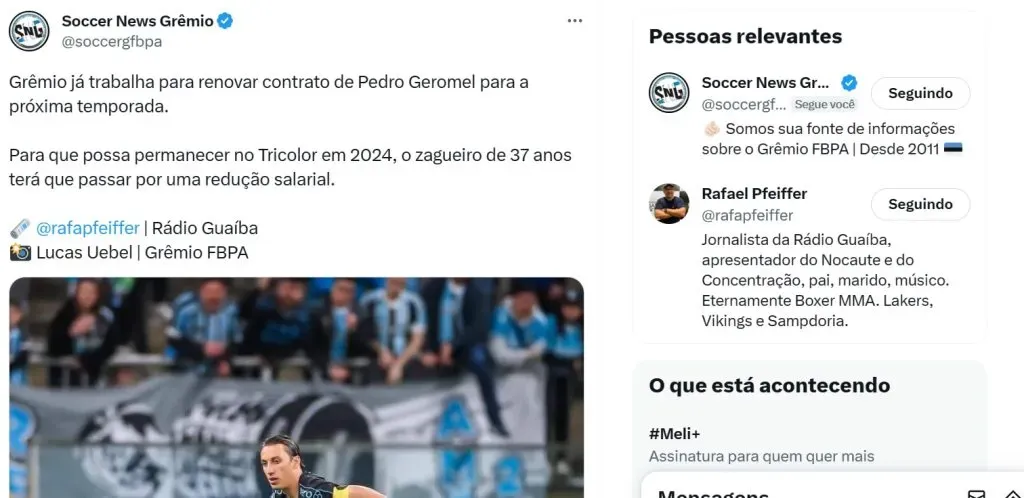Tap Seguindo next to Rafael Pfeiffer
The height and width of the screenshot is (498, 1024).
pos(920,204)
